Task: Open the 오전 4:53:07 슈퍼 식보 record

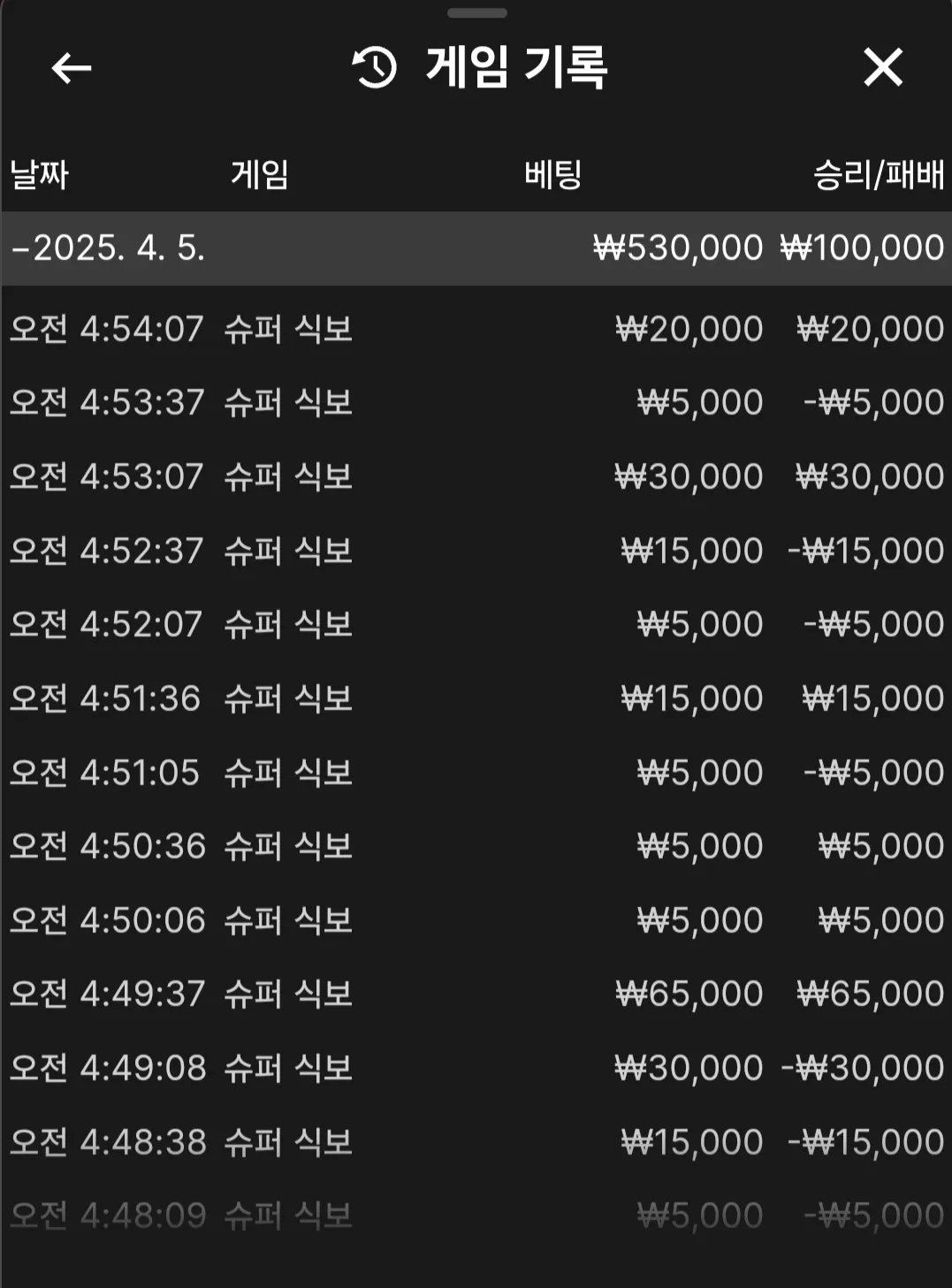Action: 476,477
